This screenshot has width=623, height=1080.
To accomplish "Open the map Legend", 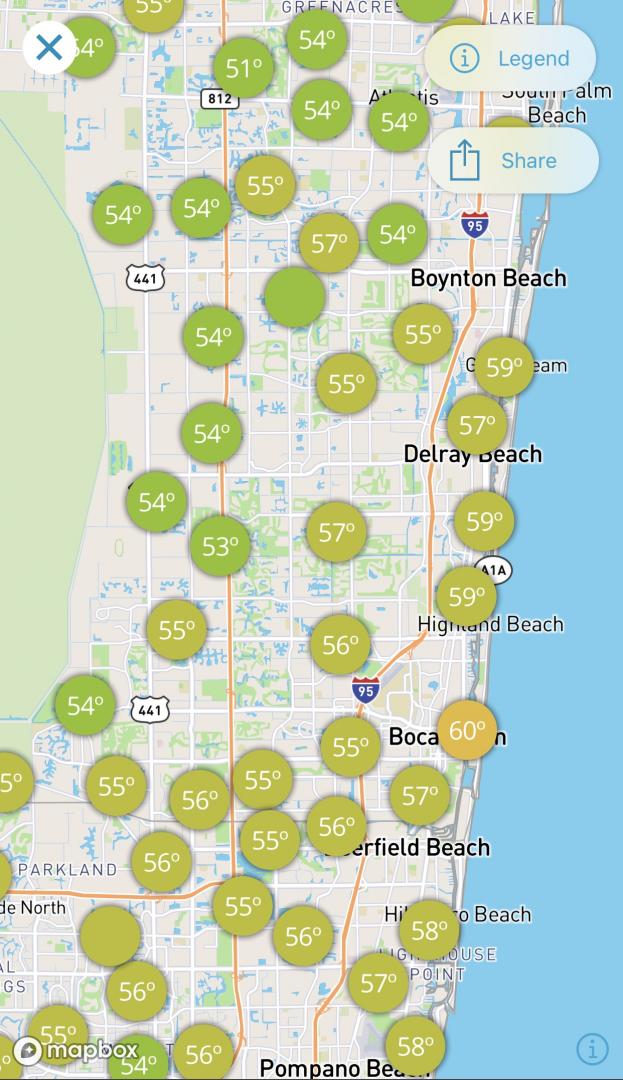I will pos(511,59).
